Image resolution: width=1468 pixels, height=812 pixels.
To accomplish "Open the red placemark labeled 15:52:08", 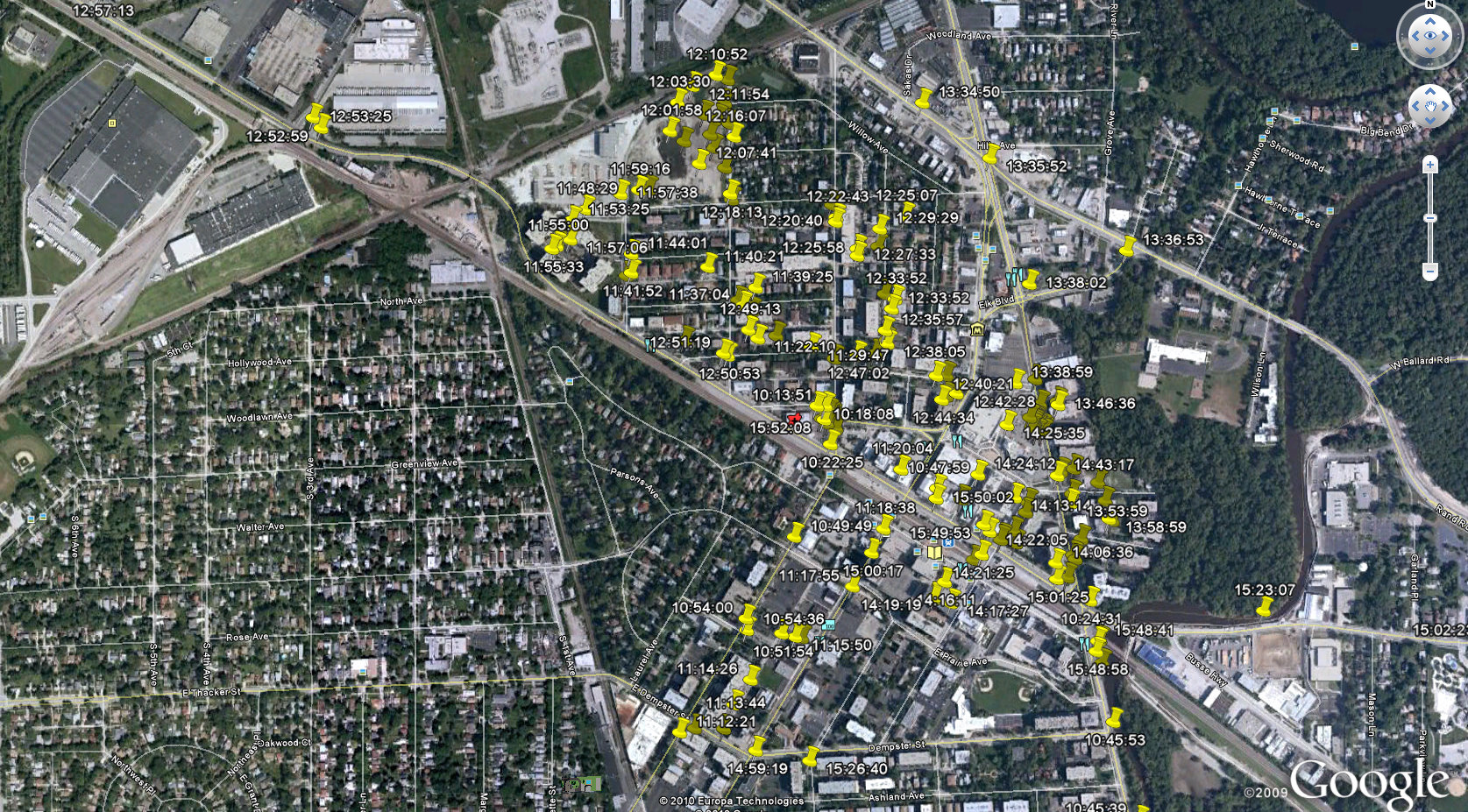I will 794,419.
